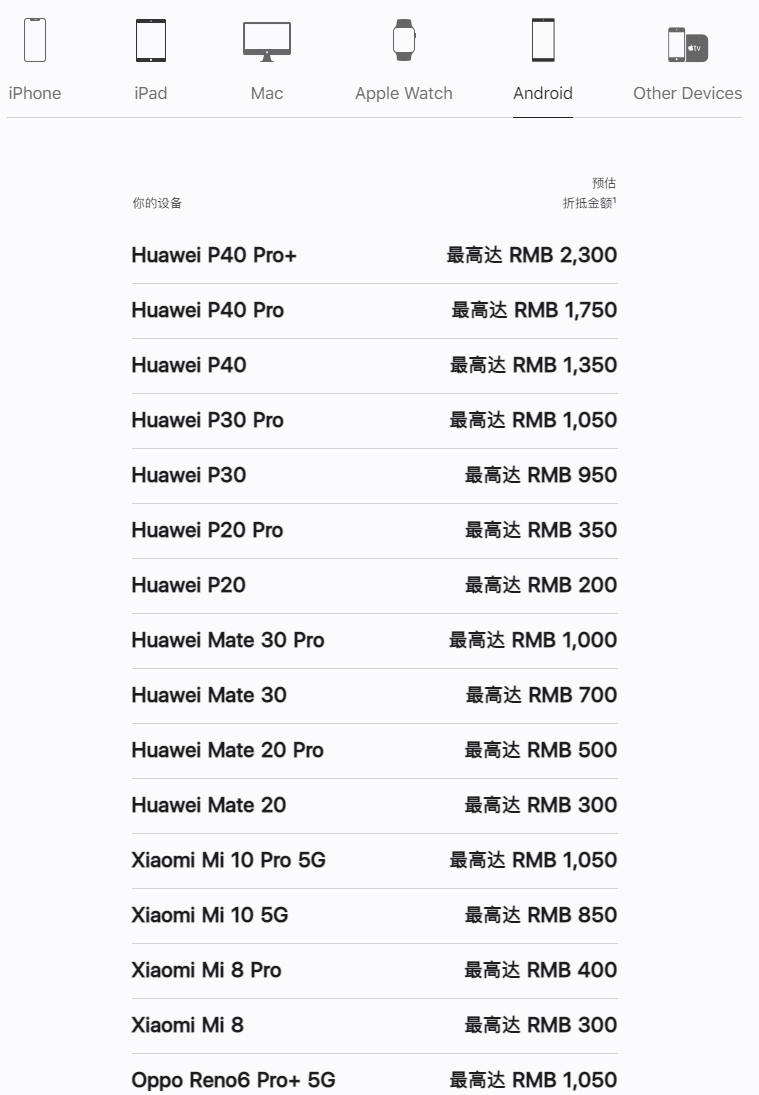Select the Mac desktop monitor icon

point(266,40)
